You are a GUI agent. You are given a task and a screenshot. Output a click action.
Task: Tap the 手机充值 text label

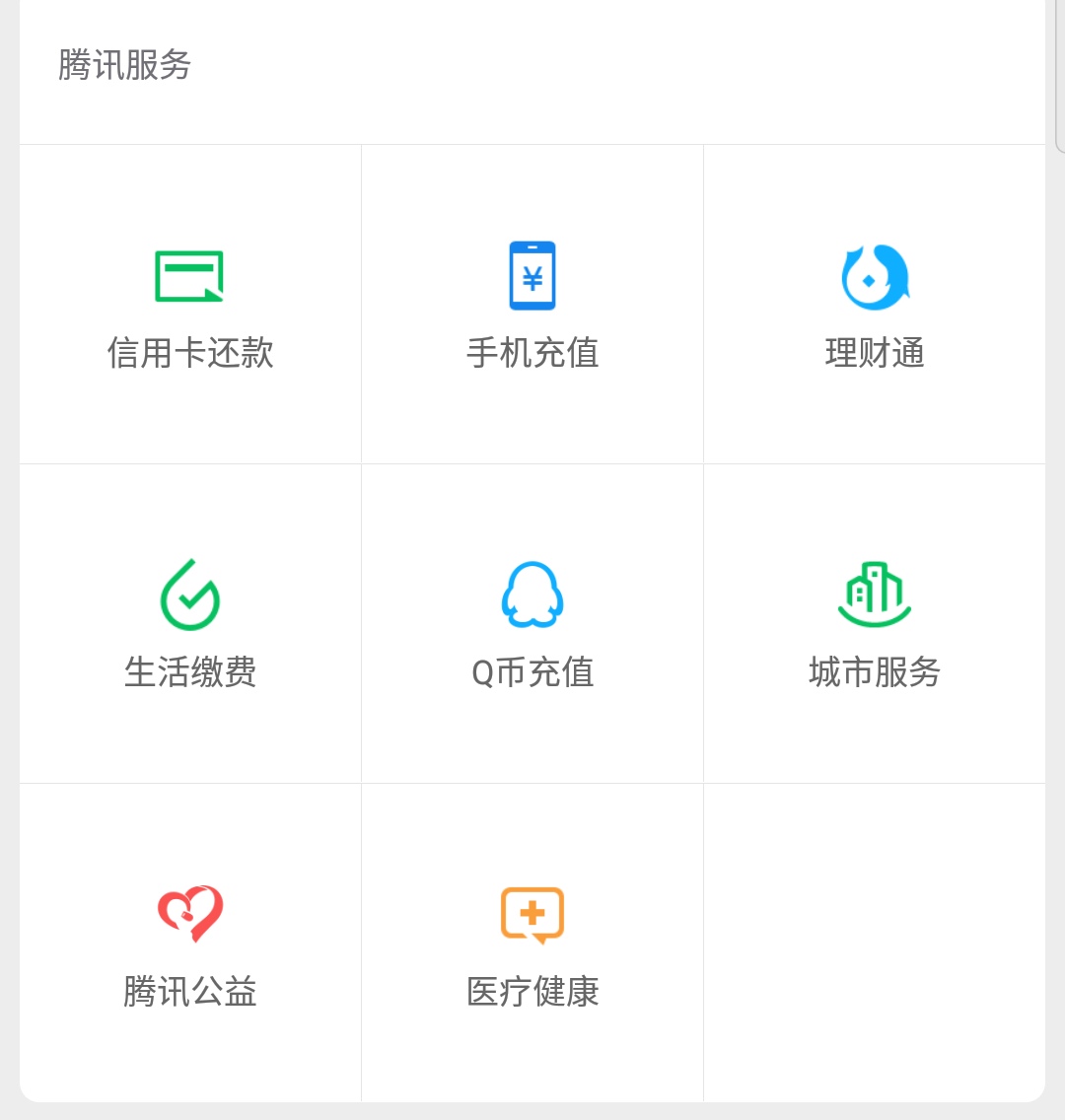(x=532, y=353)
